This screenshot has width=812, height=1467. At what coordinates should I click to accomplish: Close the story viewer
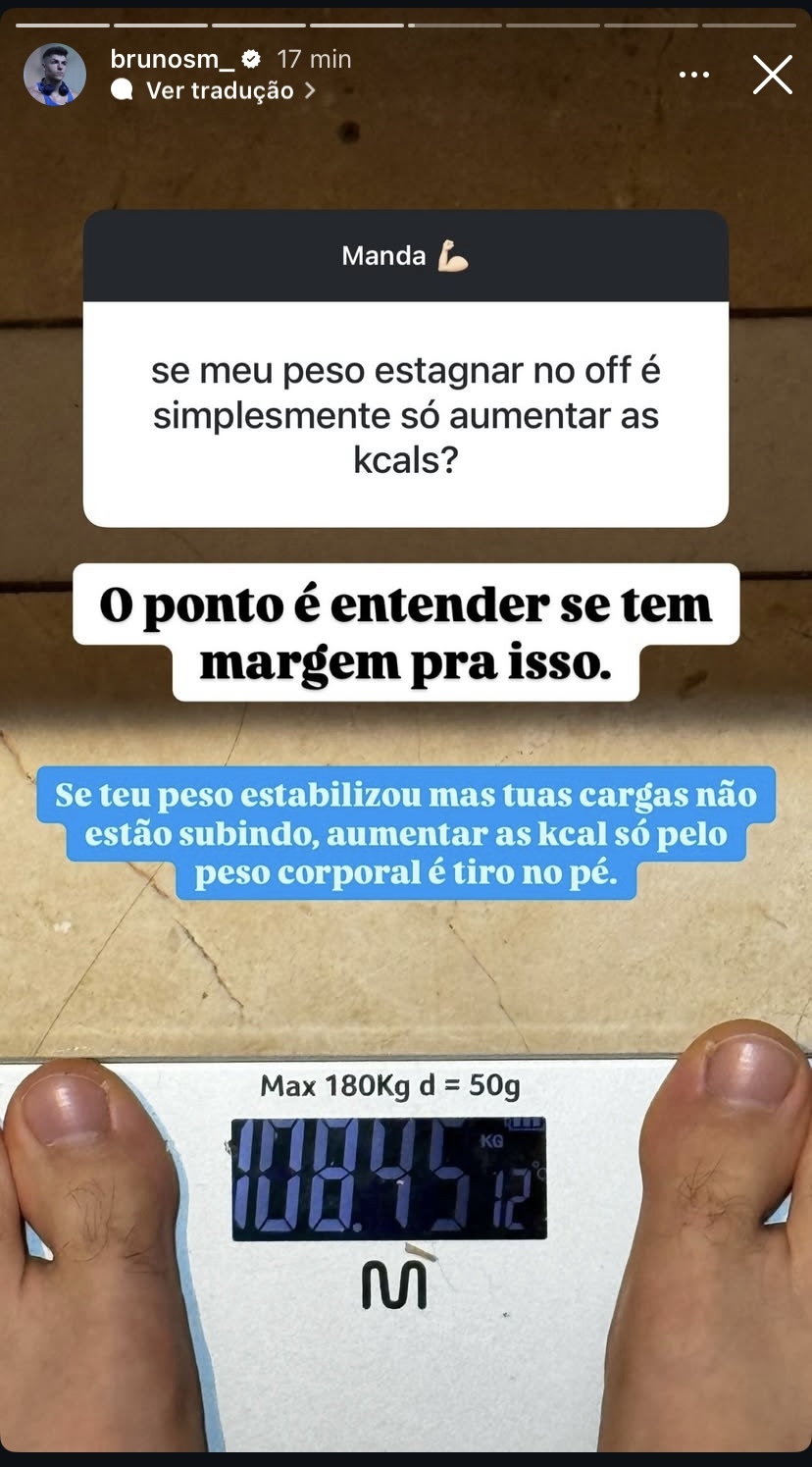[772, 75]
